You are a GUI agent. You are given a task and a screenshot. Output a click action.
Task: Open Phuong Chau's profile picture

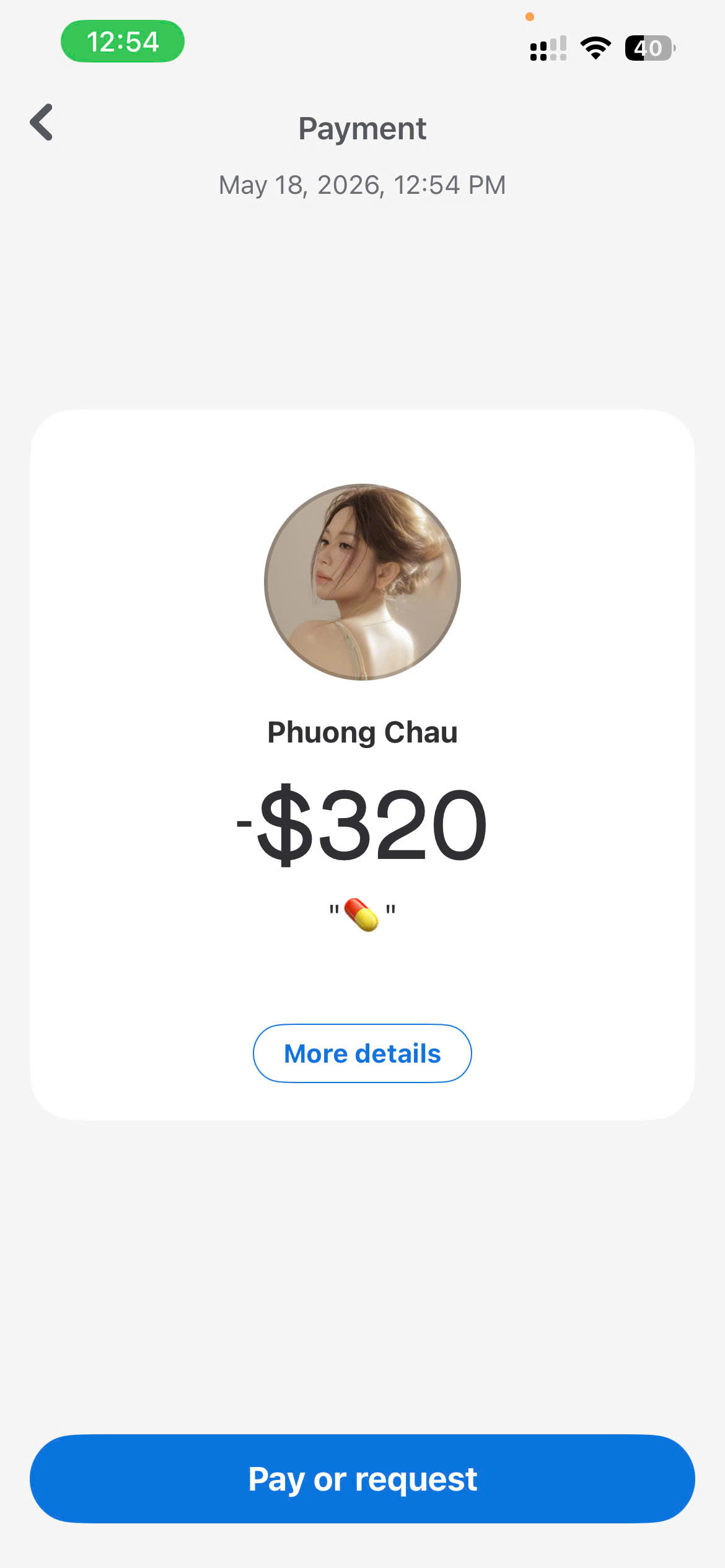click(362, 582)
